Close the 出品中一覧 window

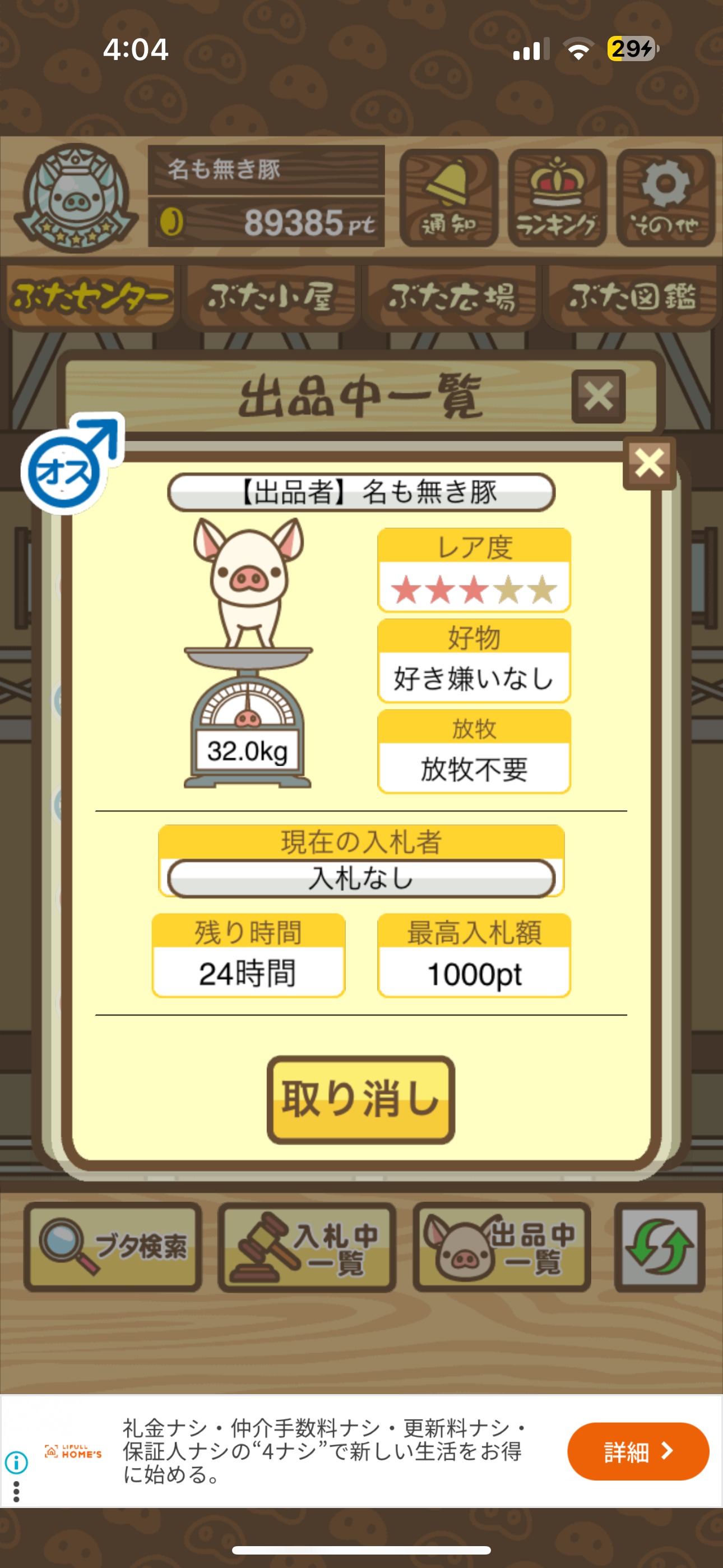[598, 397]
